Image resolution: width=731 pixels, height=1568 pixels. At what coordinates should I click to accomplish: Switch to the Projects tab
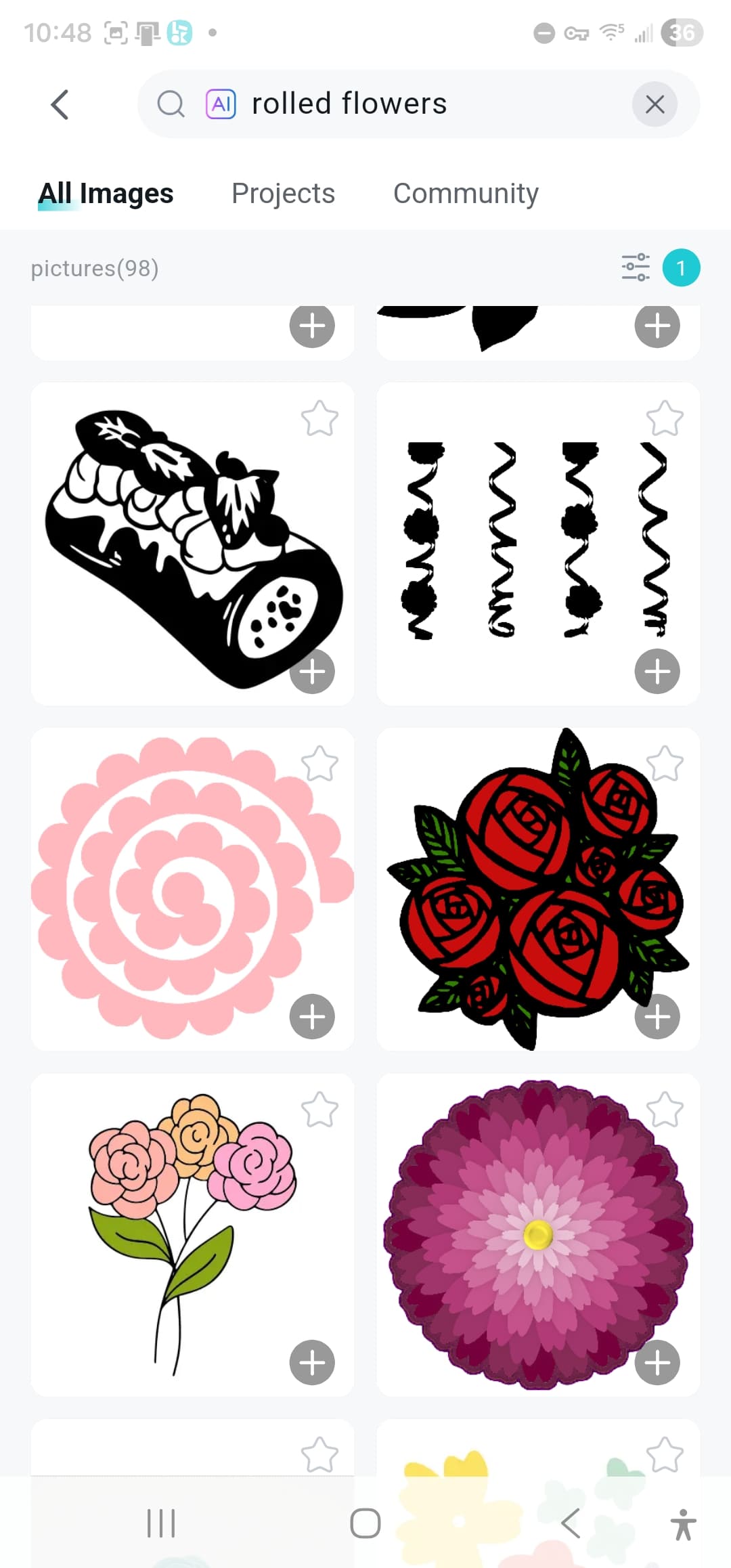tap(283, 194)
